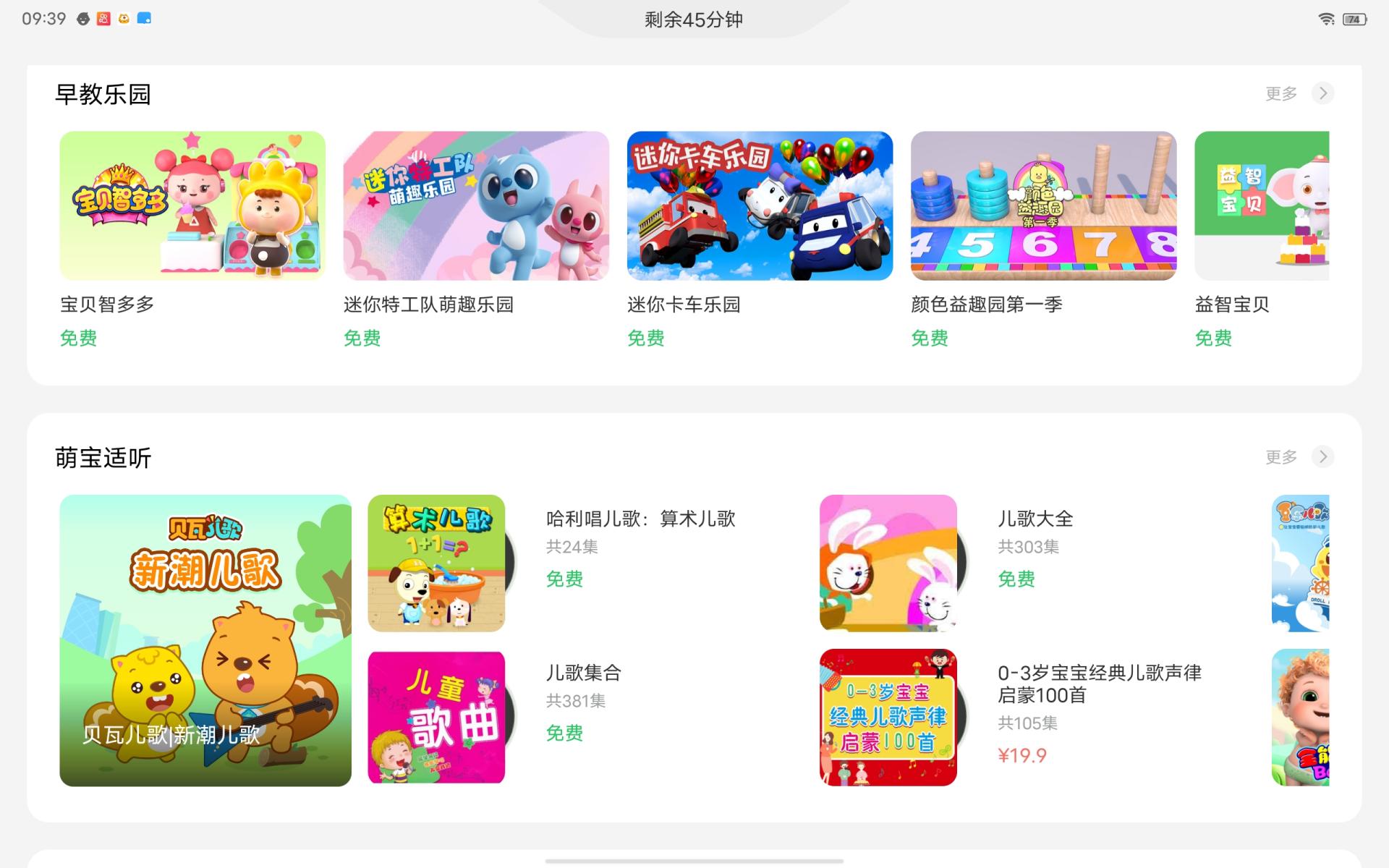Open 颜色益趣园第一季 video card
The width and height of the screenshot is (1389, 868).
[x=1043, y=206]
